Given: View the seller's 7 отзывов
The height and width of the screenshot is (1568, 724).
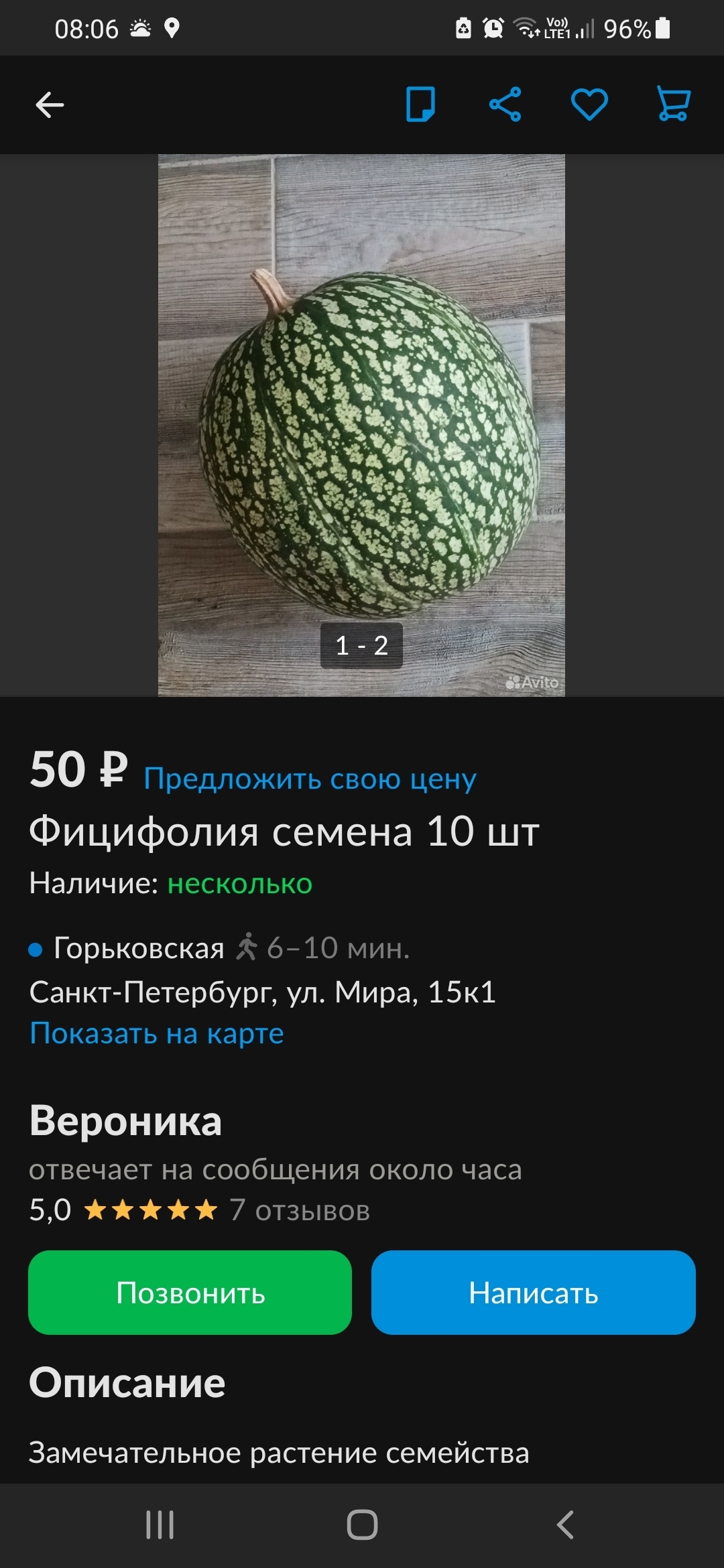Looking at the screenshot, I should (300, 1211).
